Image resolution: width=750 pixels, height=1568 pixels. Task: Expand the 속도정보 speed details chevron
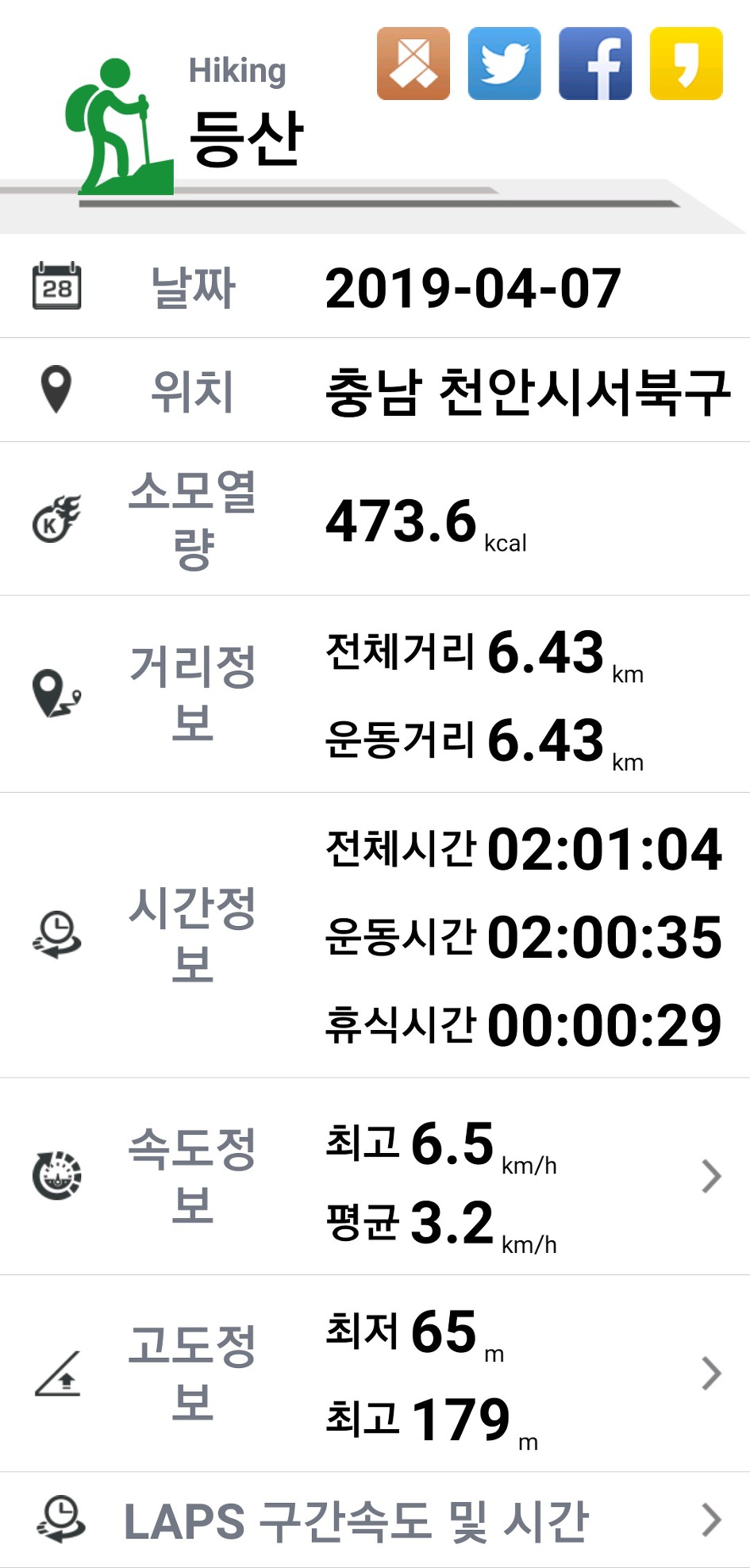[x=709, y=1177]
